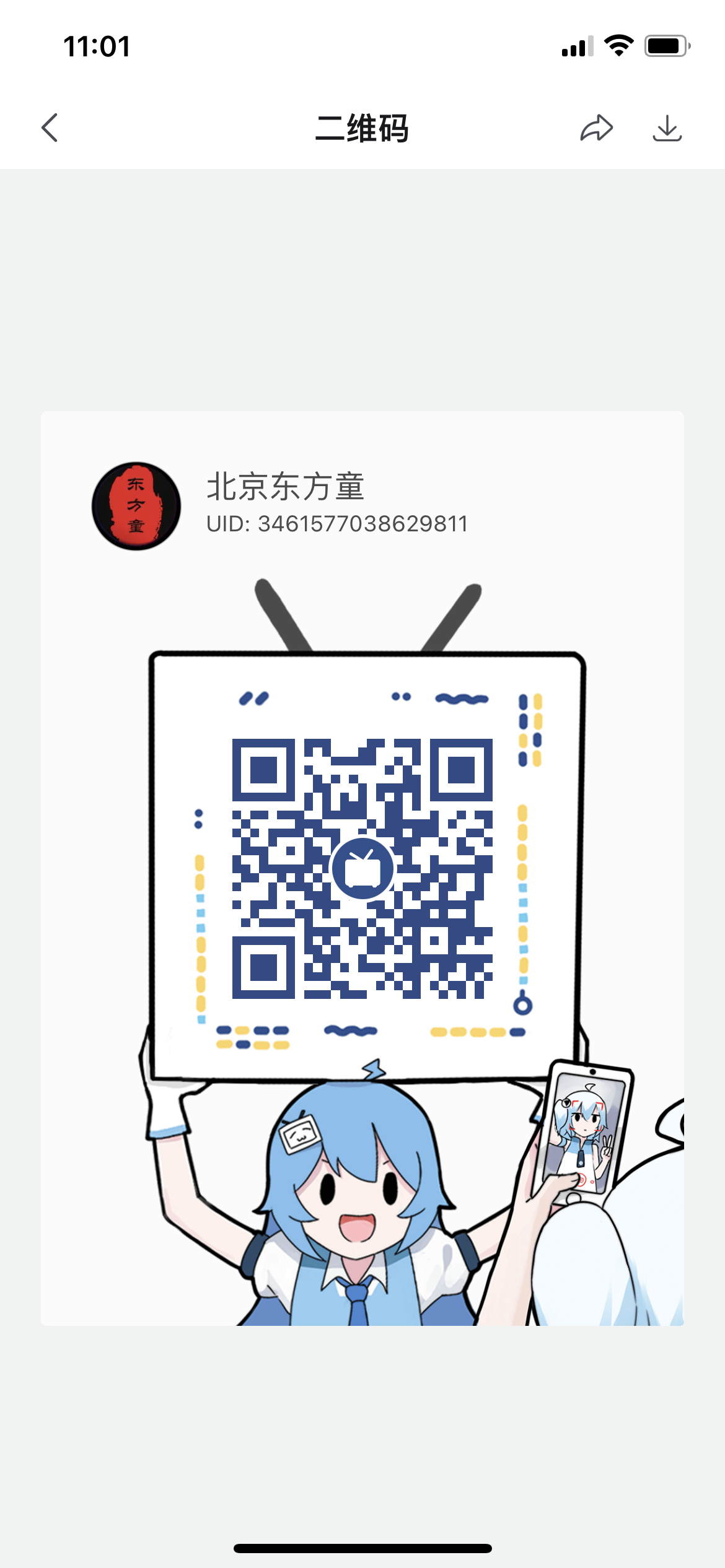Go back from the 二维码 page

click(x=50, y=128)
